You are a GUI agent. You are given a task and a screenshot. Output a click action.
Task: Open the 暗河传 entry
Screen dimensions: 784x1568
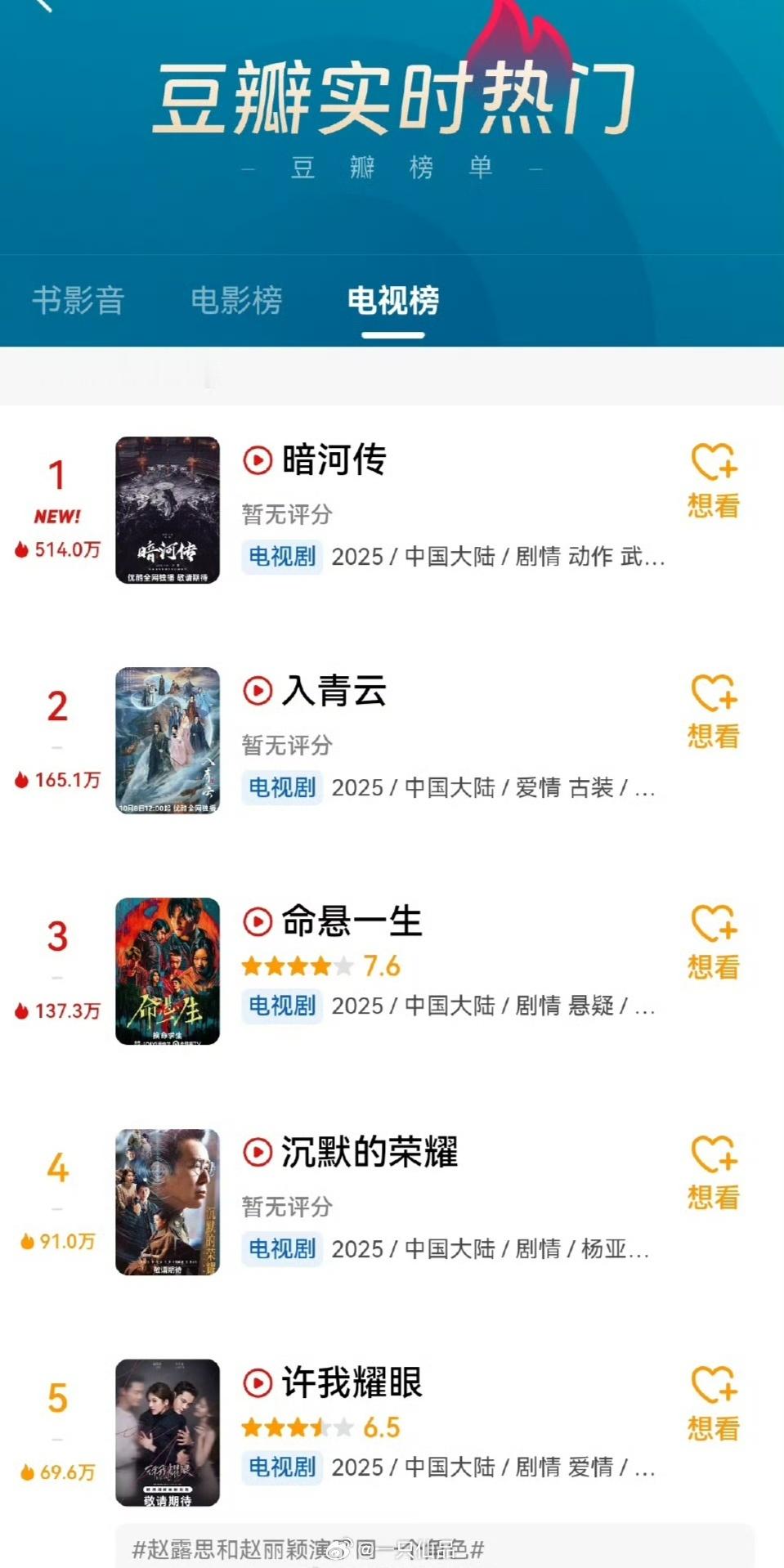(x=334, y=460)
